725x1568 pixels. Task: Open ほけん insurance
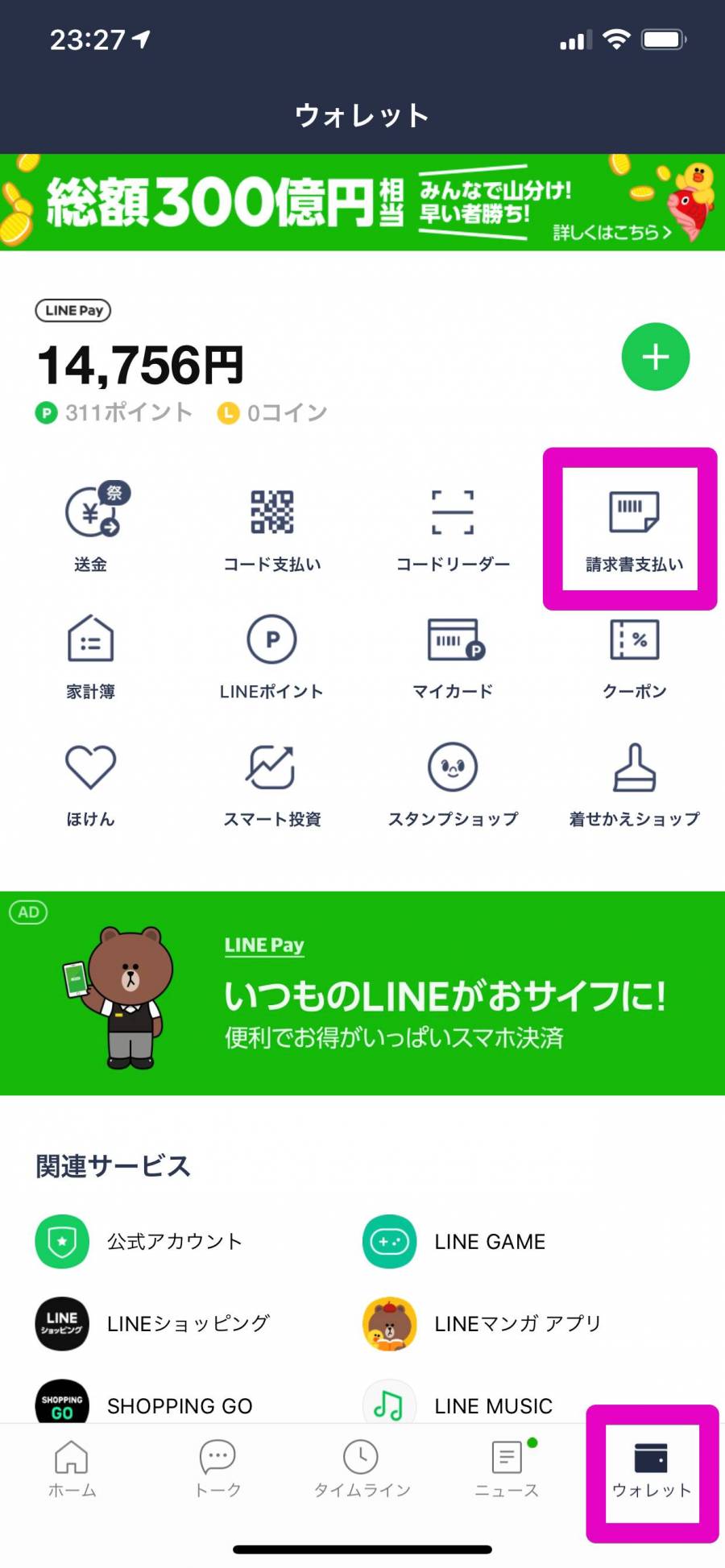click(91, 782)
